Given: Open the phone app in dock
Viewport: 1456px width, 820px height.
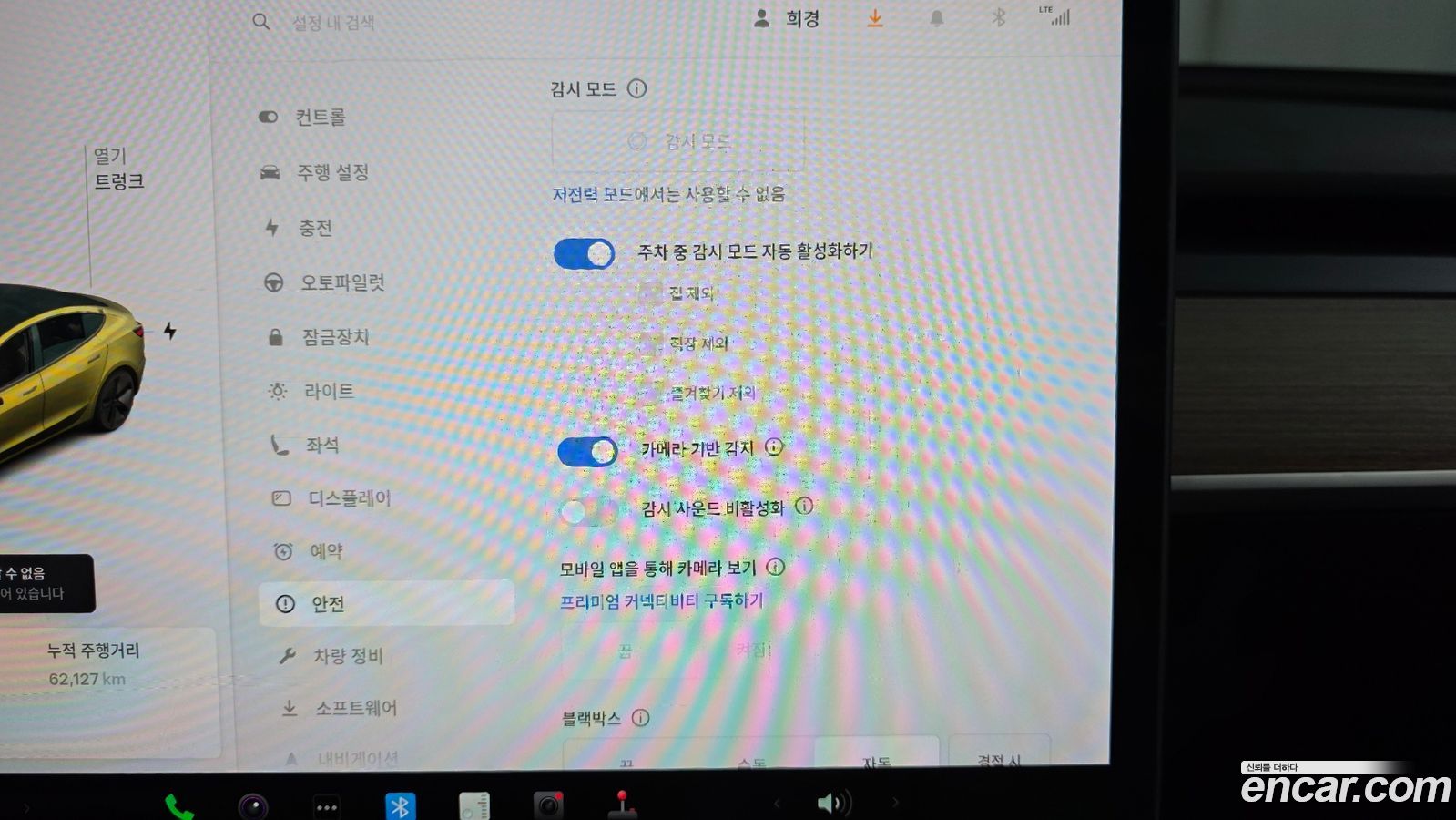Looking at the screenshot, I should (178, 805).
